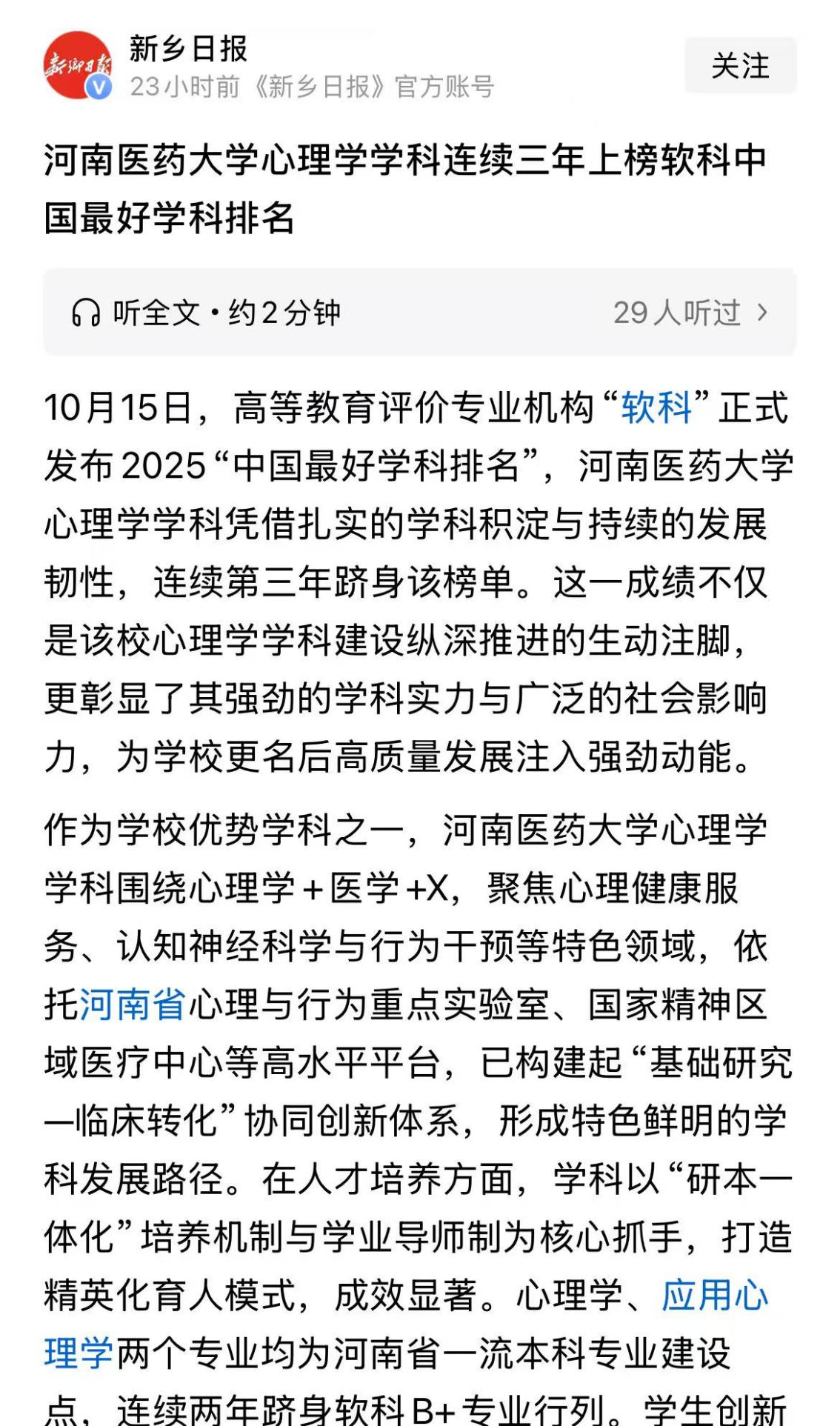The height and width of the screenshot is (1426, 840).
Task: Listen to the full article audio
Action: (207, 313)
